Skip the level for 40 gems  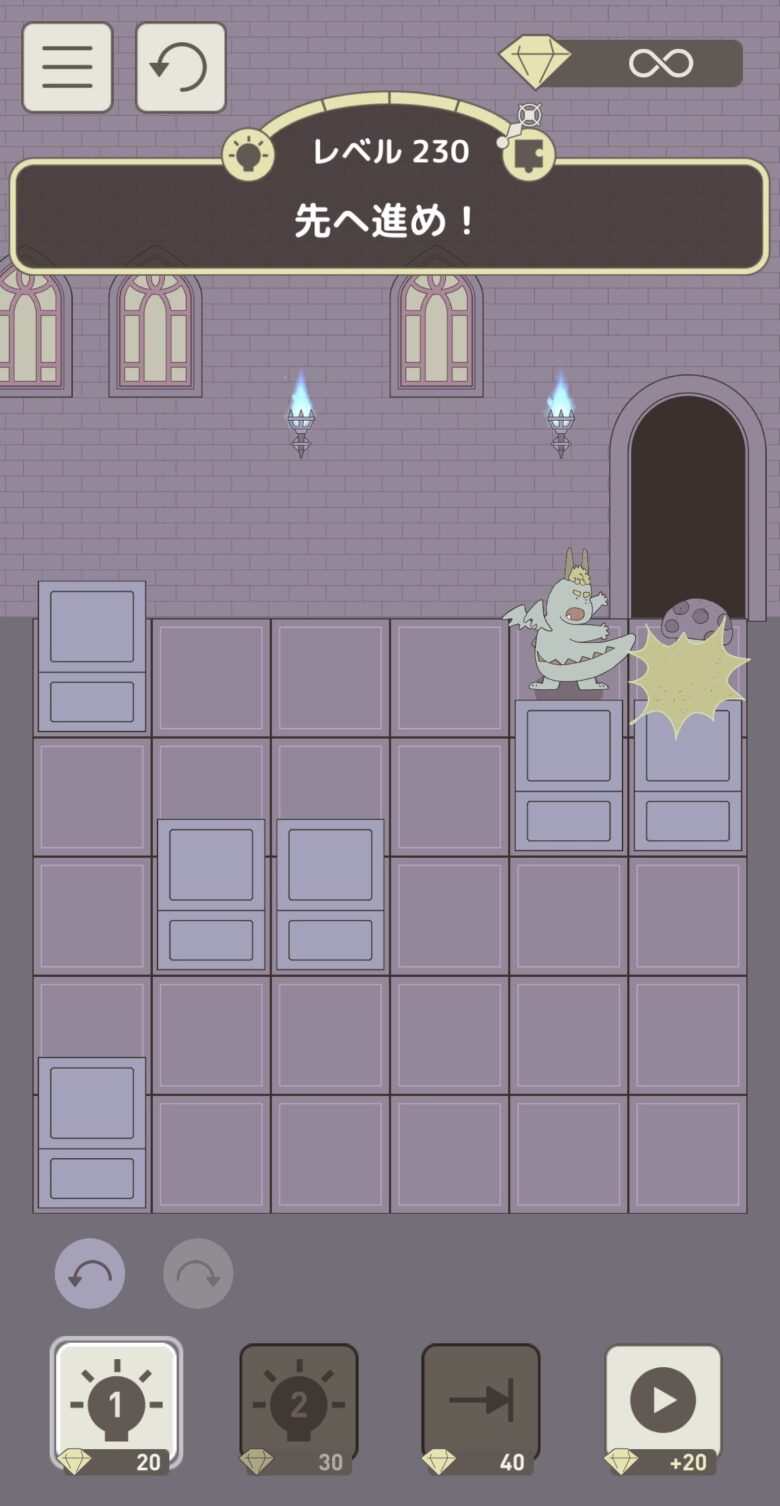coord(480,1405)
